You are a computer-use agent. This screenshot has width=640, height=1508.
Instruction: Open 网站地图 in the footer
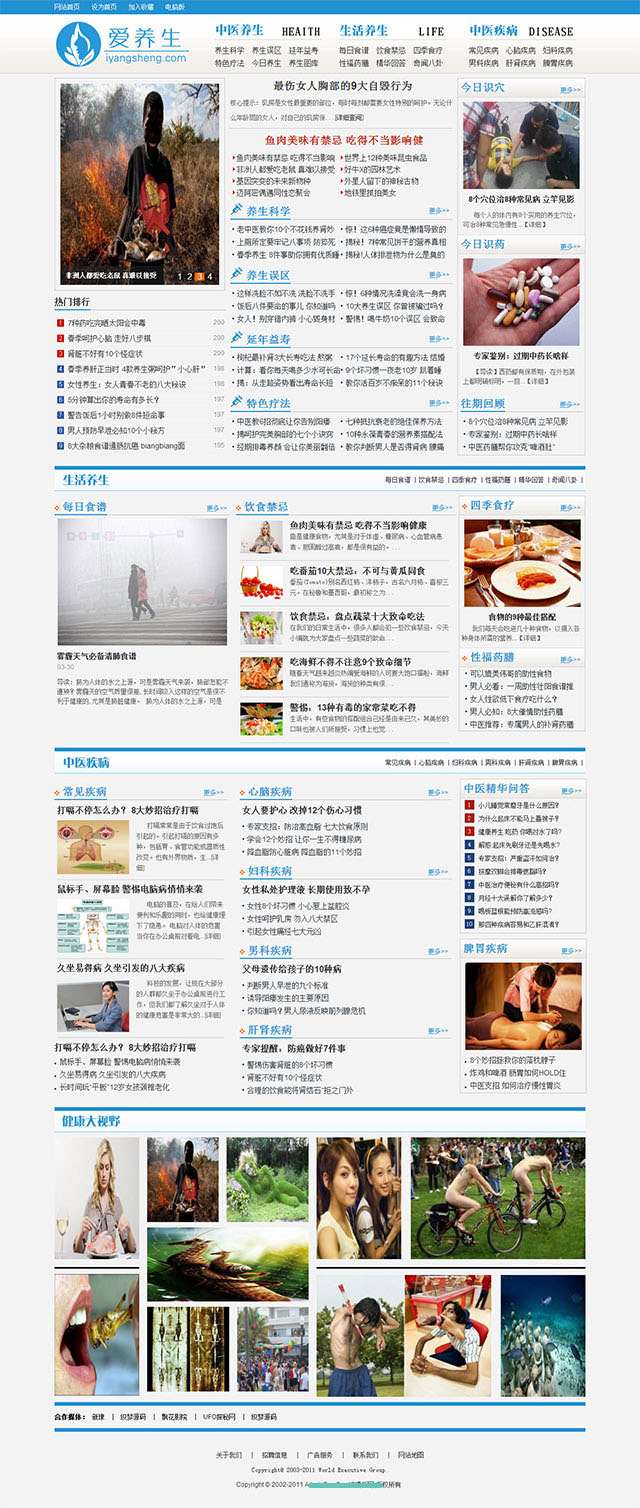point(410,1454)
